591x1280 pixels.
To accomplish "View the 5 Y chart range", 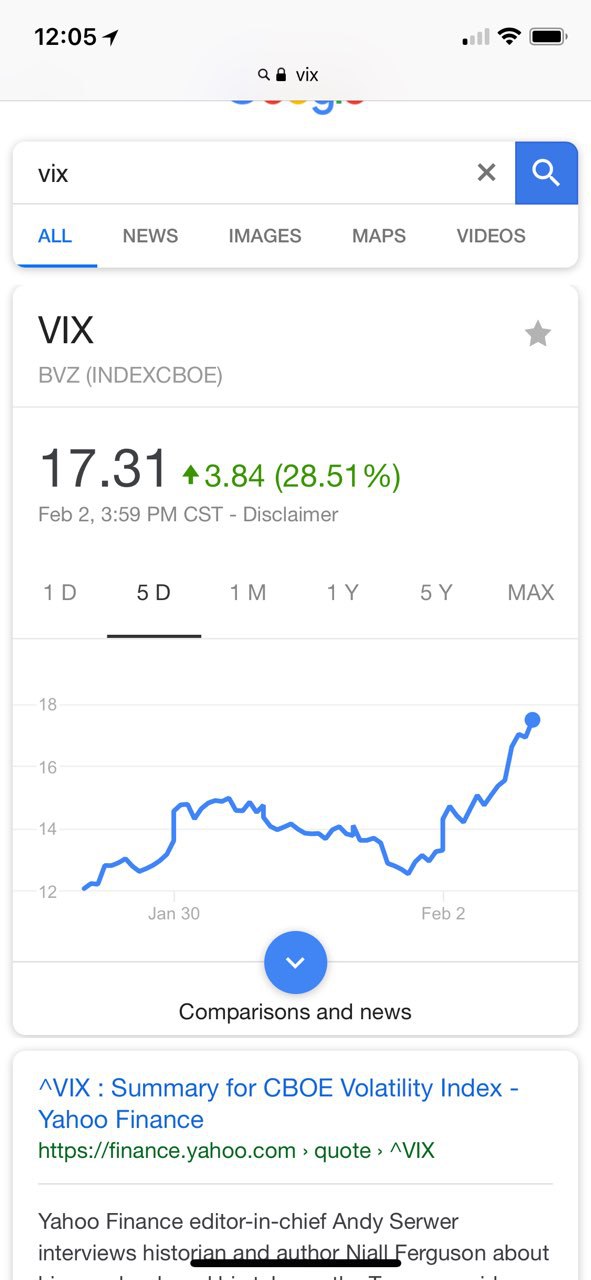I will click(436, 592).
